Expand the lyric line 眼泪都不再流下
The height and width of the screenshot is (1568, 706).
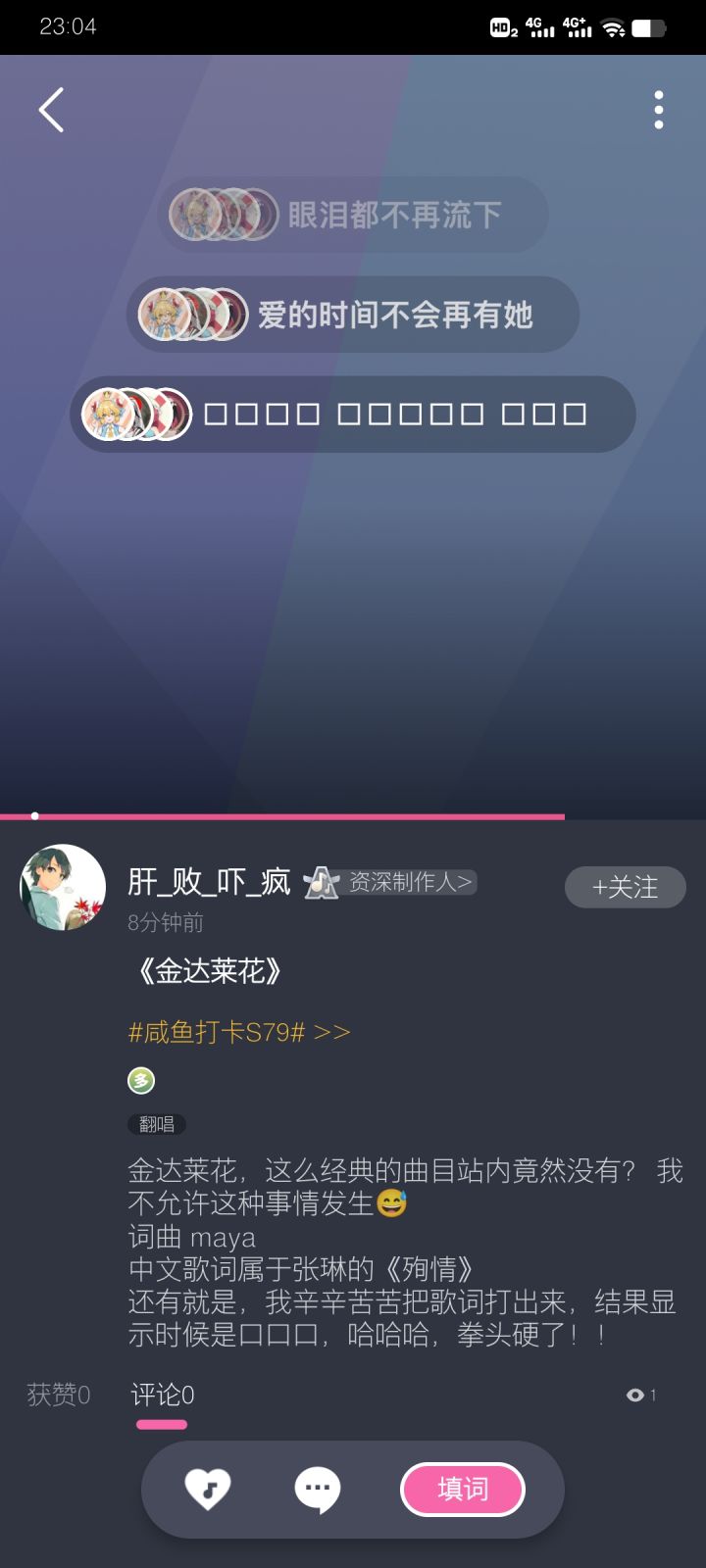[391, 215]
